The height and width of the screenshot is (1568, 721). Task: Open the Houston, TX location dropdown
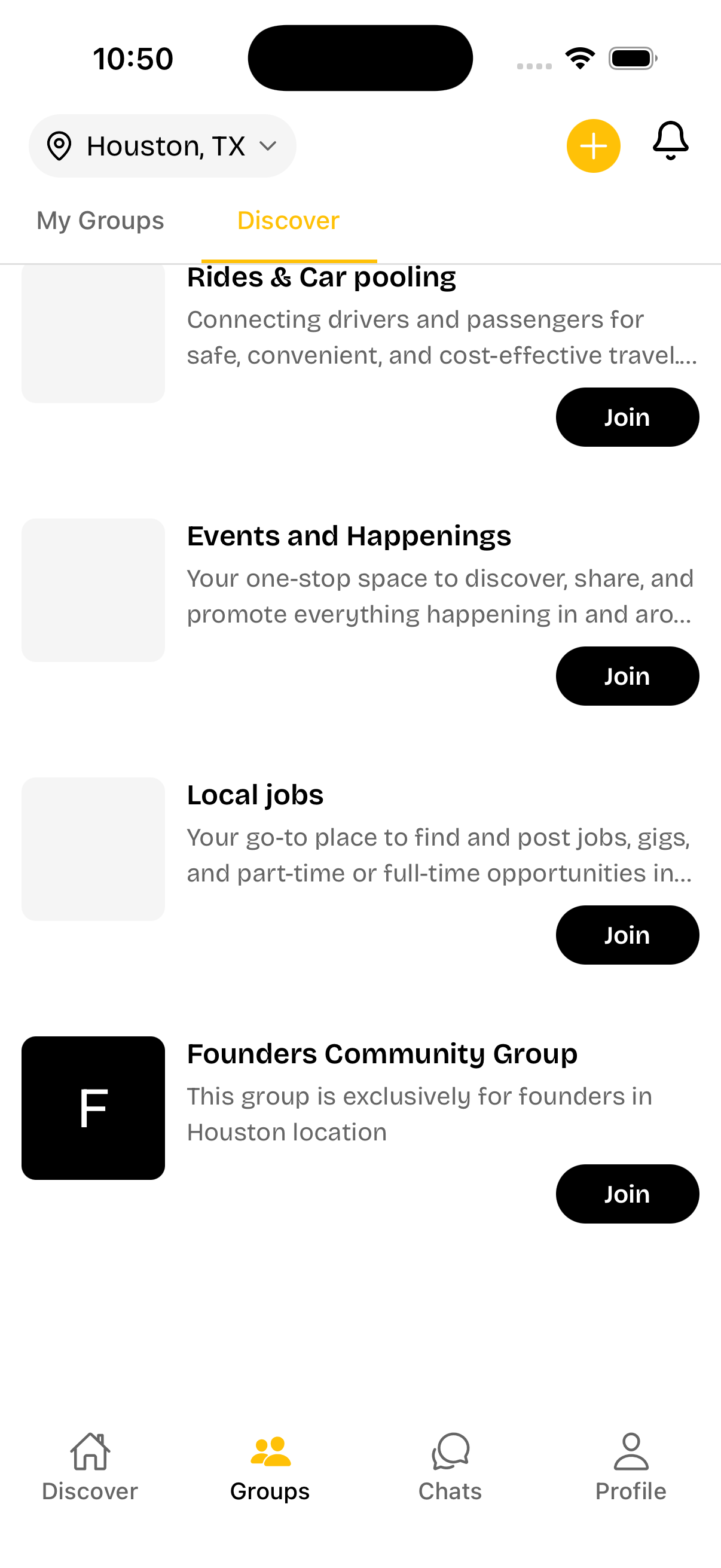[x=163, y=145]
